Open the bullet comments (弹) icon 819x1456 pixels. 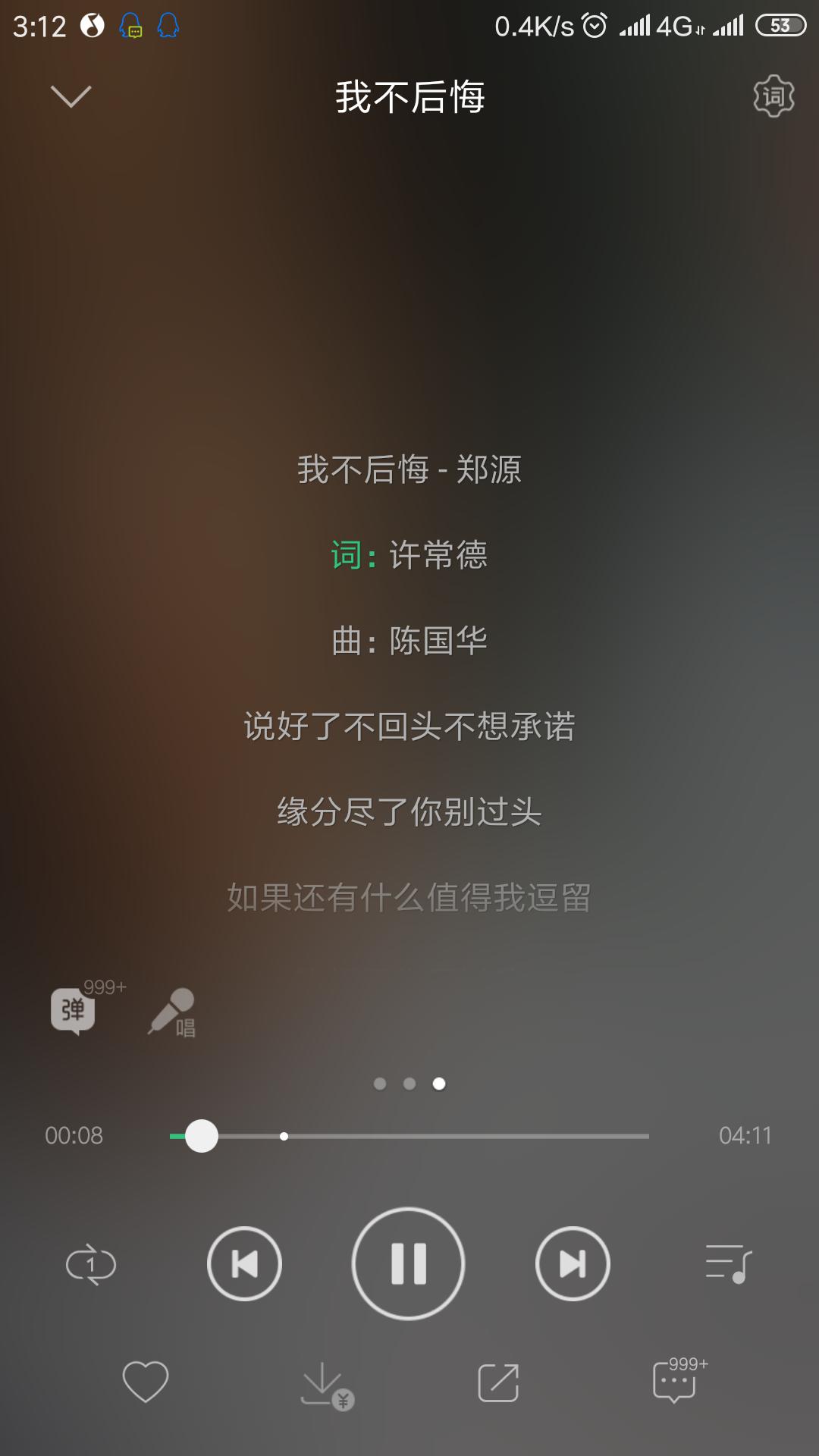coord(74,1011)
